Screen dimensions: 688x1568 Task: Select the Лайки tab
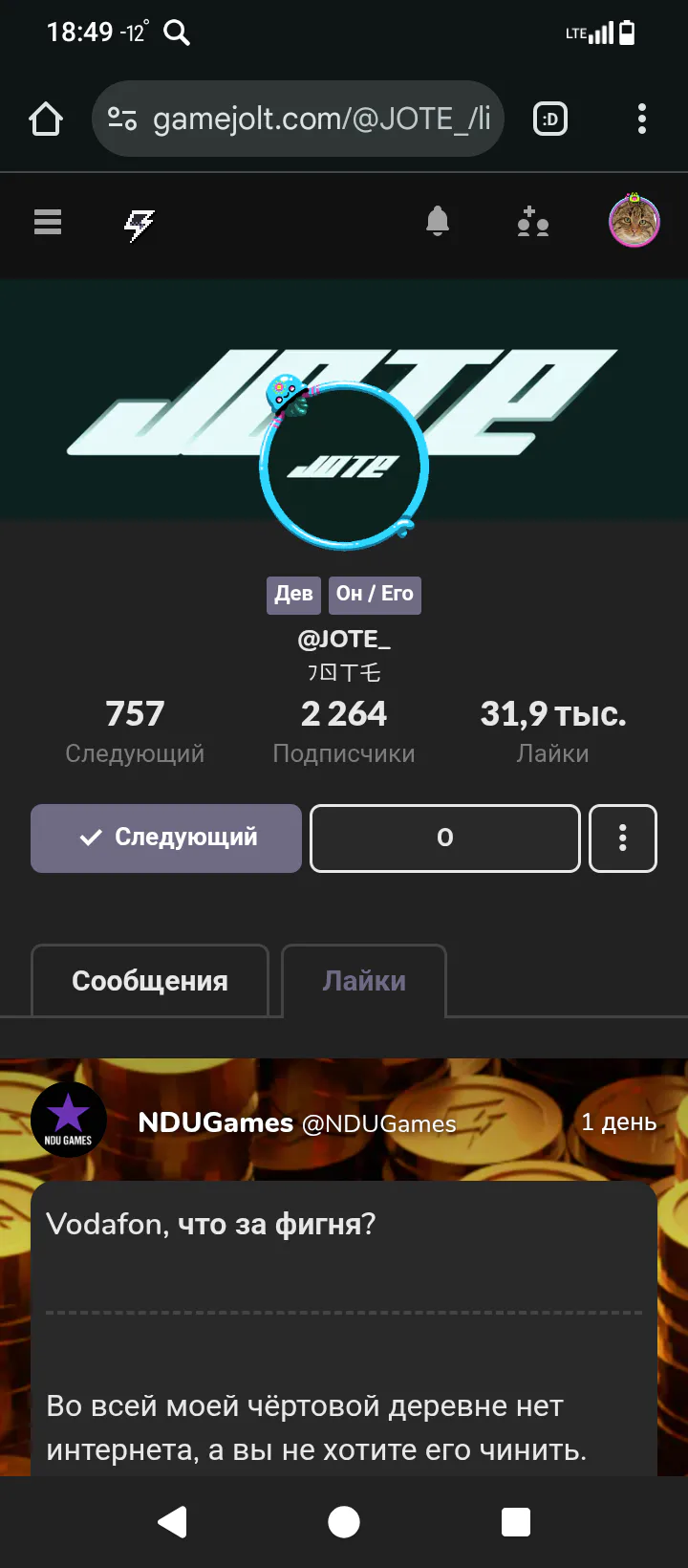364,981
